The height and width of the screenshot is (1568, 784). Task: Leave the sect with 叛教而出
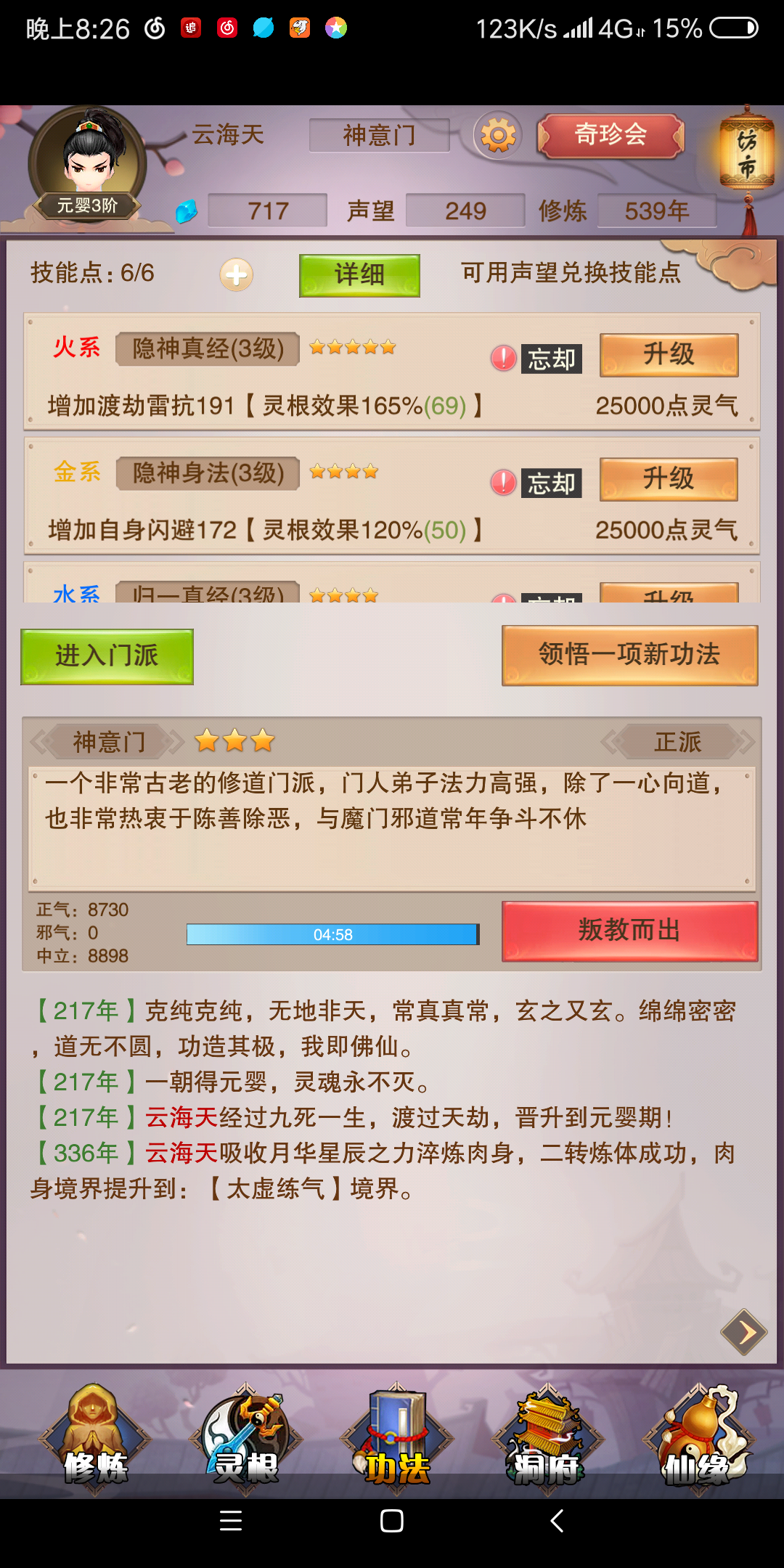click(629, 931)
